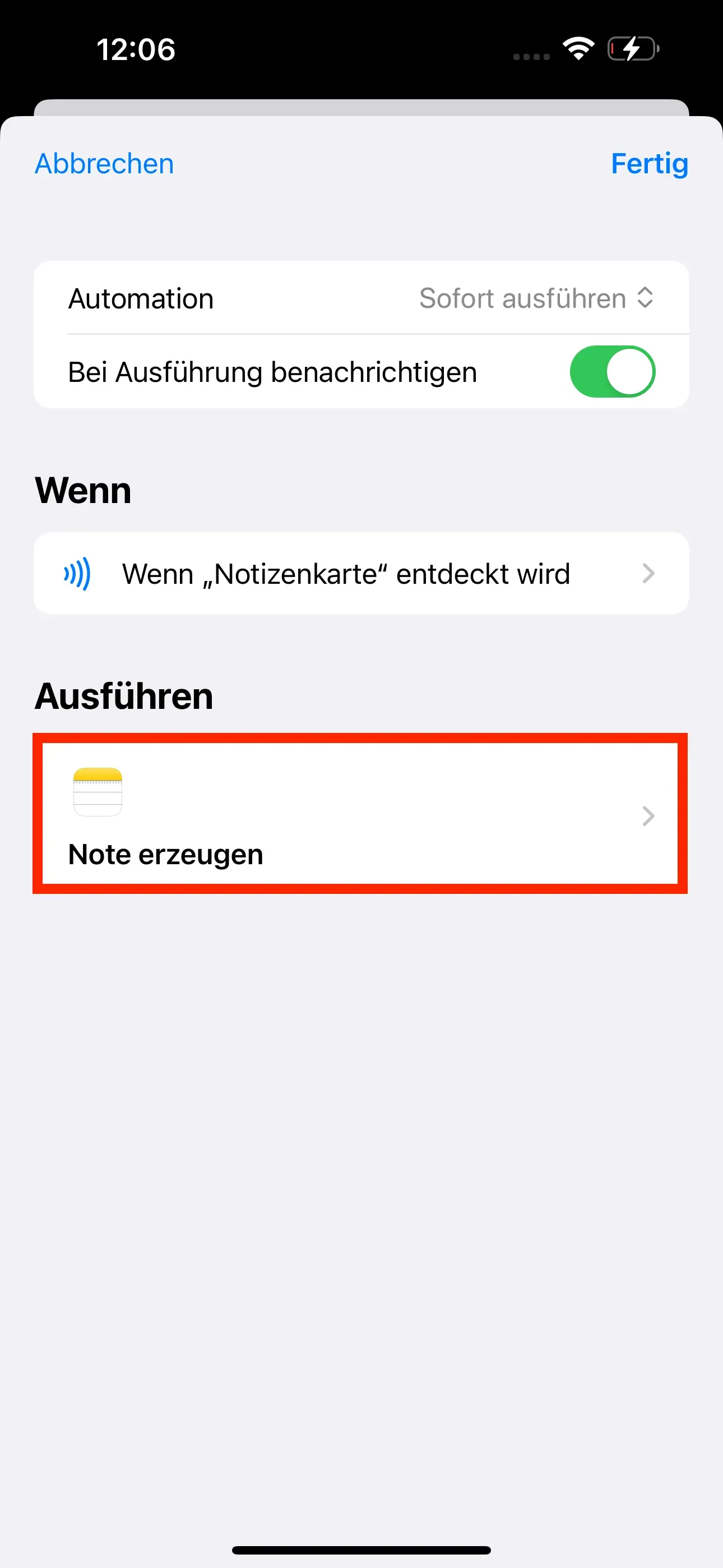Confirm with the Fertig button
The height and width of the screenshot is (1568, 723).
point(649,164)
